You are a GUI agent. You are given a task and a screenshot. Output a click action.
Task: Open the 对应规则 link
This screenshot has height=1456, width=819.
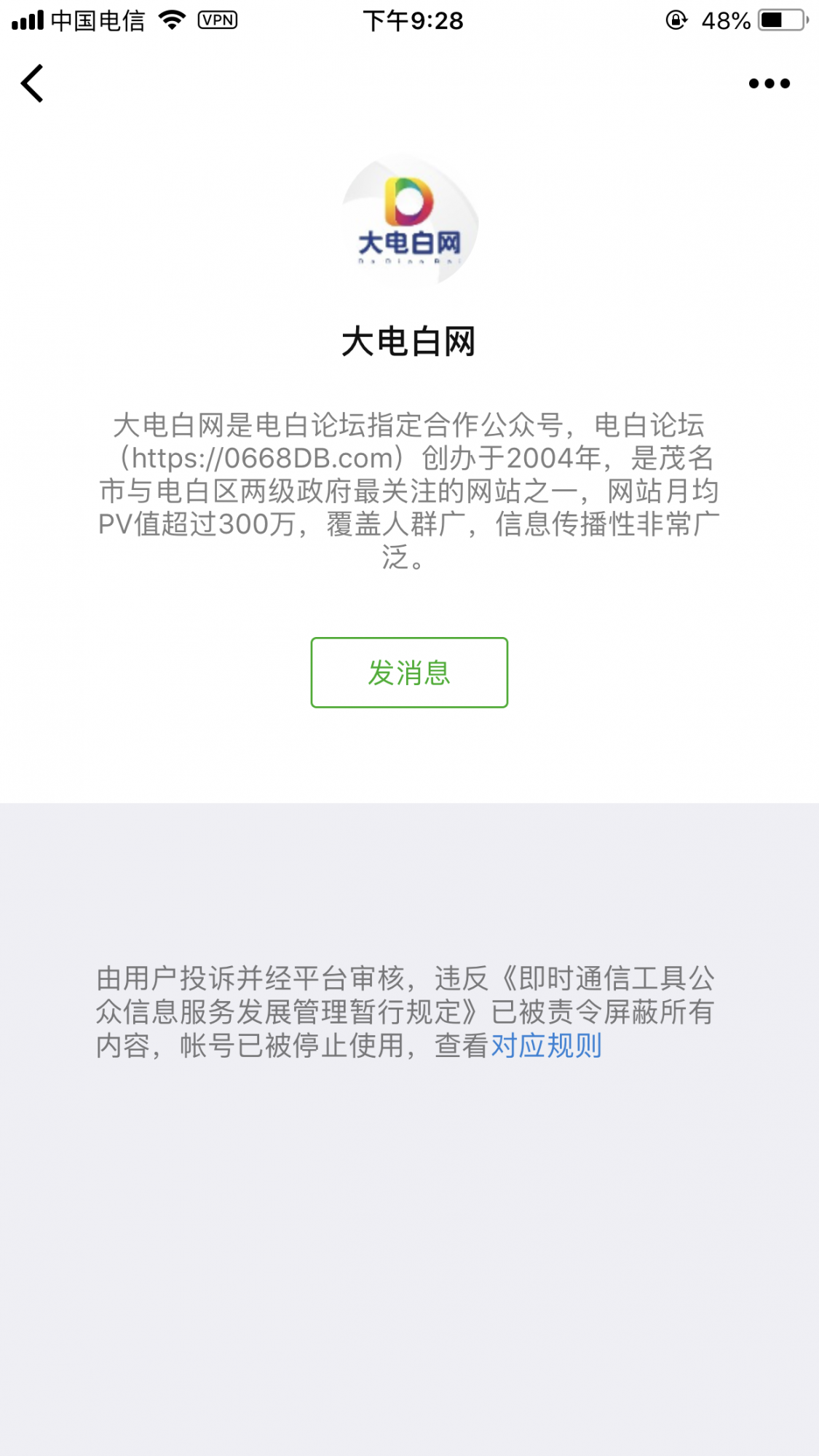[x=547, y=1046]
